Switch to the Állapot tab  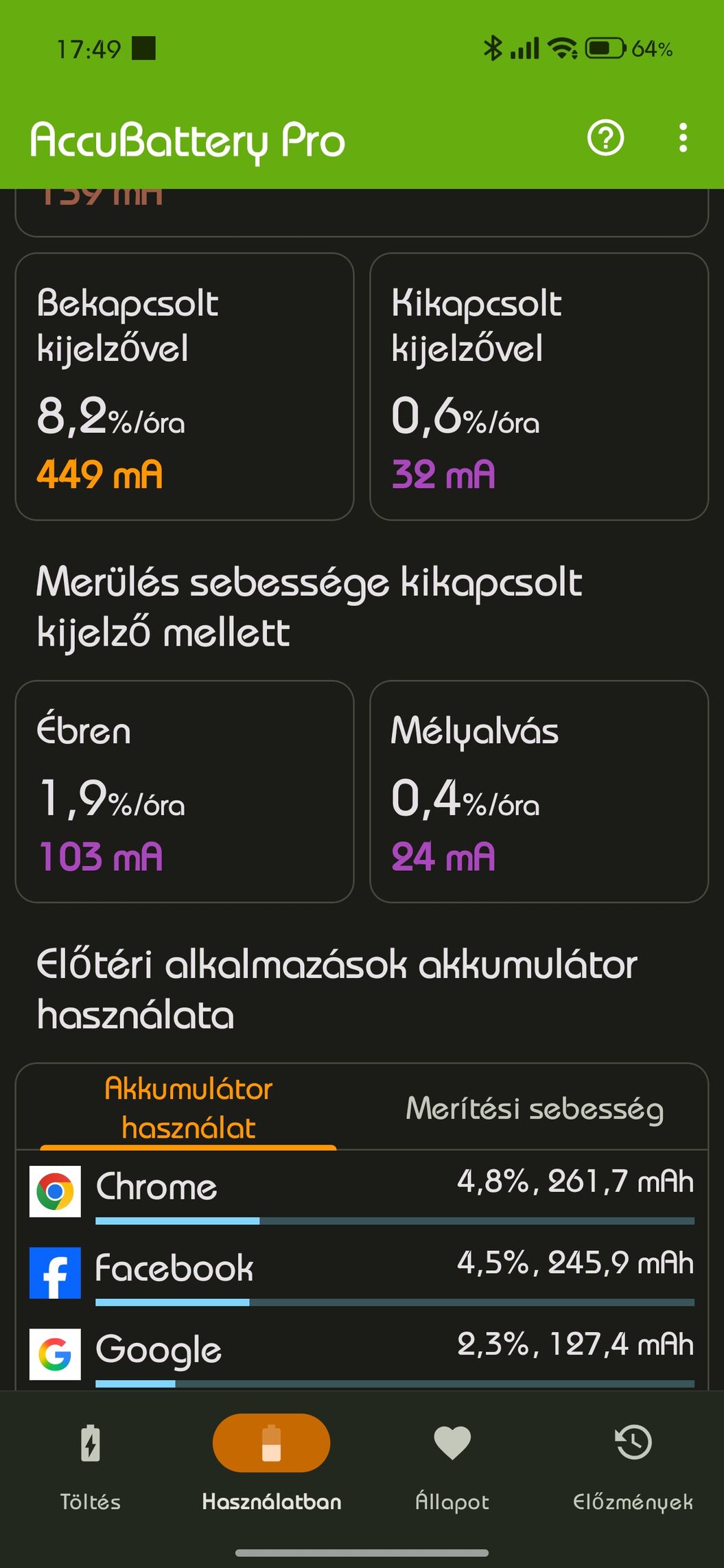[452, 1460]
